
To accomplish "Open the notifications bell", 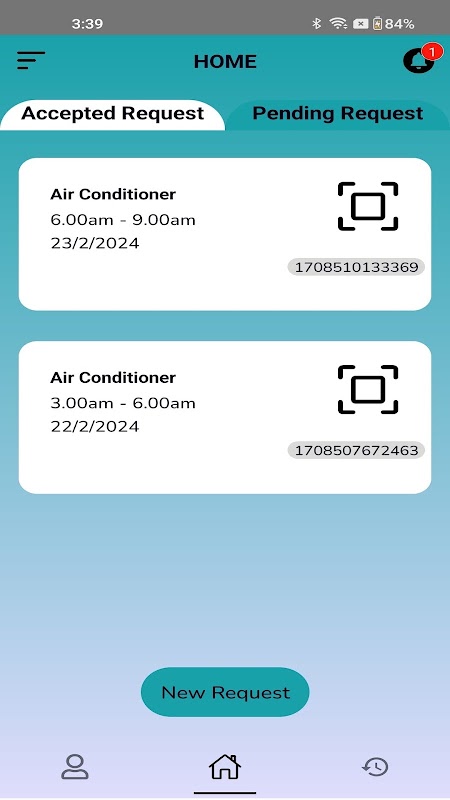I will point(420,60).
